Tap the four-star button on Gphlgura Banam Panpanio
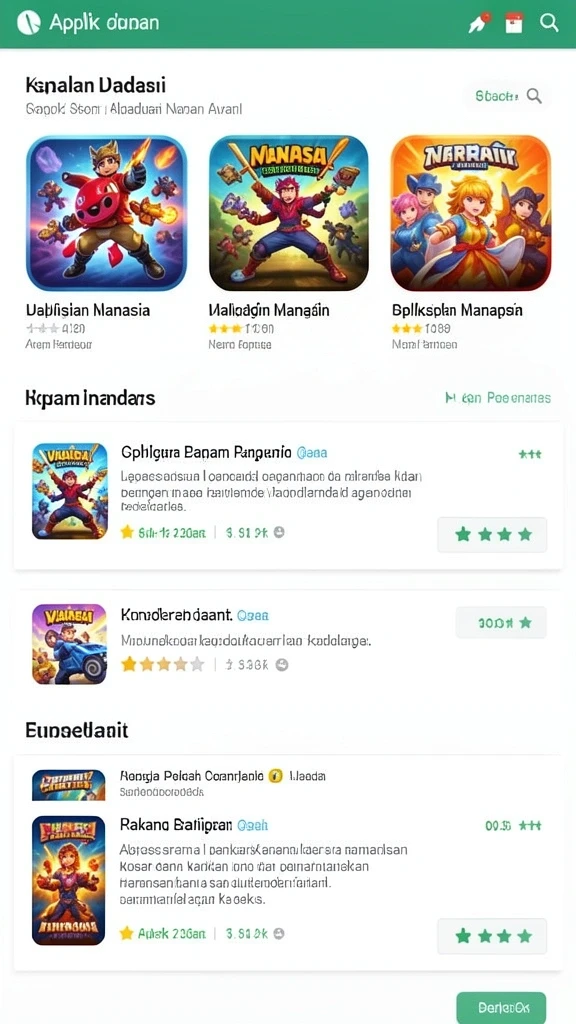The height and width of the screenshot is (1024, 576). tap(492, 535)
